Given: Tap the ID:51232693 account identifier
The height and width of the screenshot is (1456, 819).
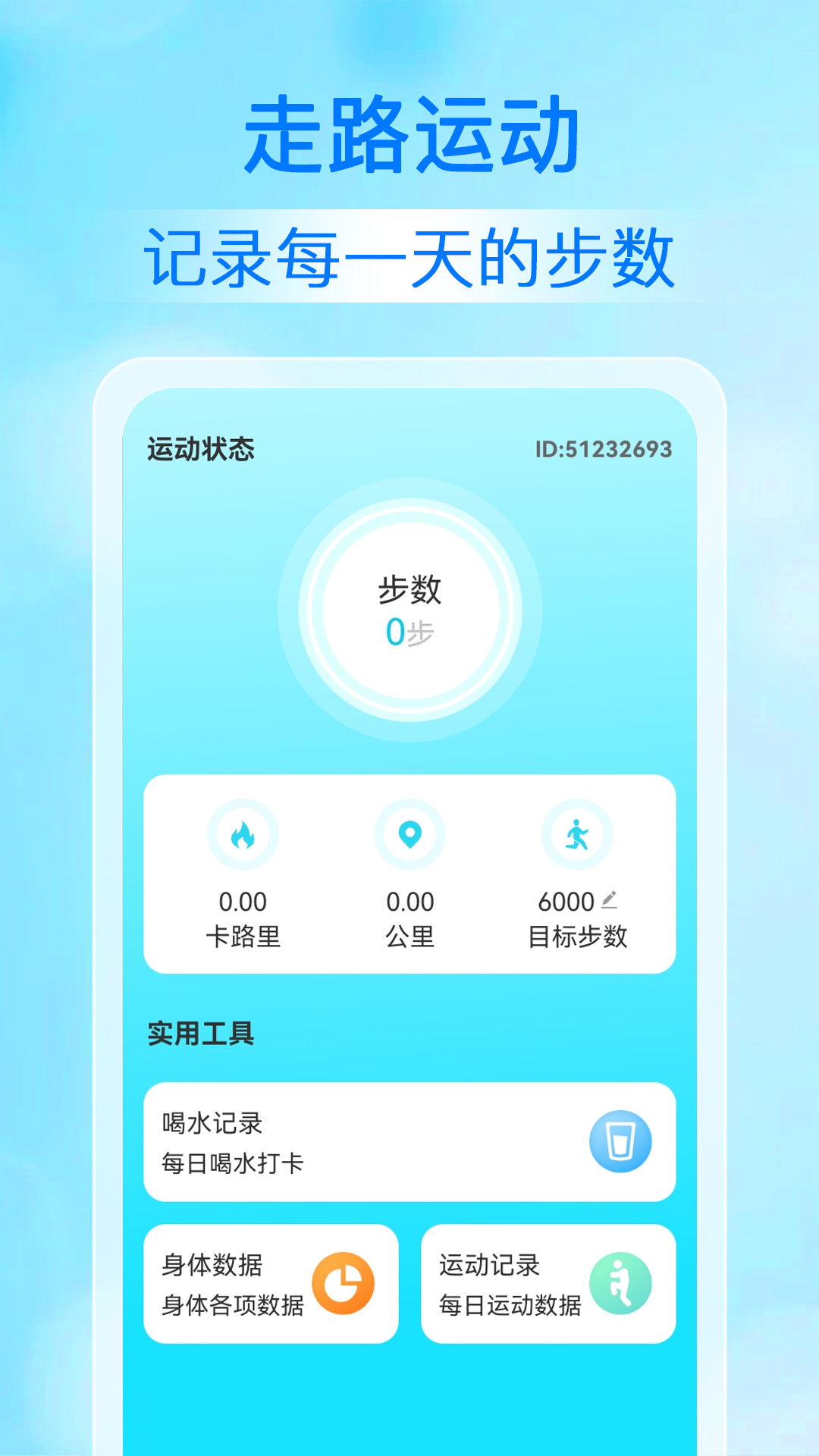Looking at the screenshot, I should click(603, 447).
